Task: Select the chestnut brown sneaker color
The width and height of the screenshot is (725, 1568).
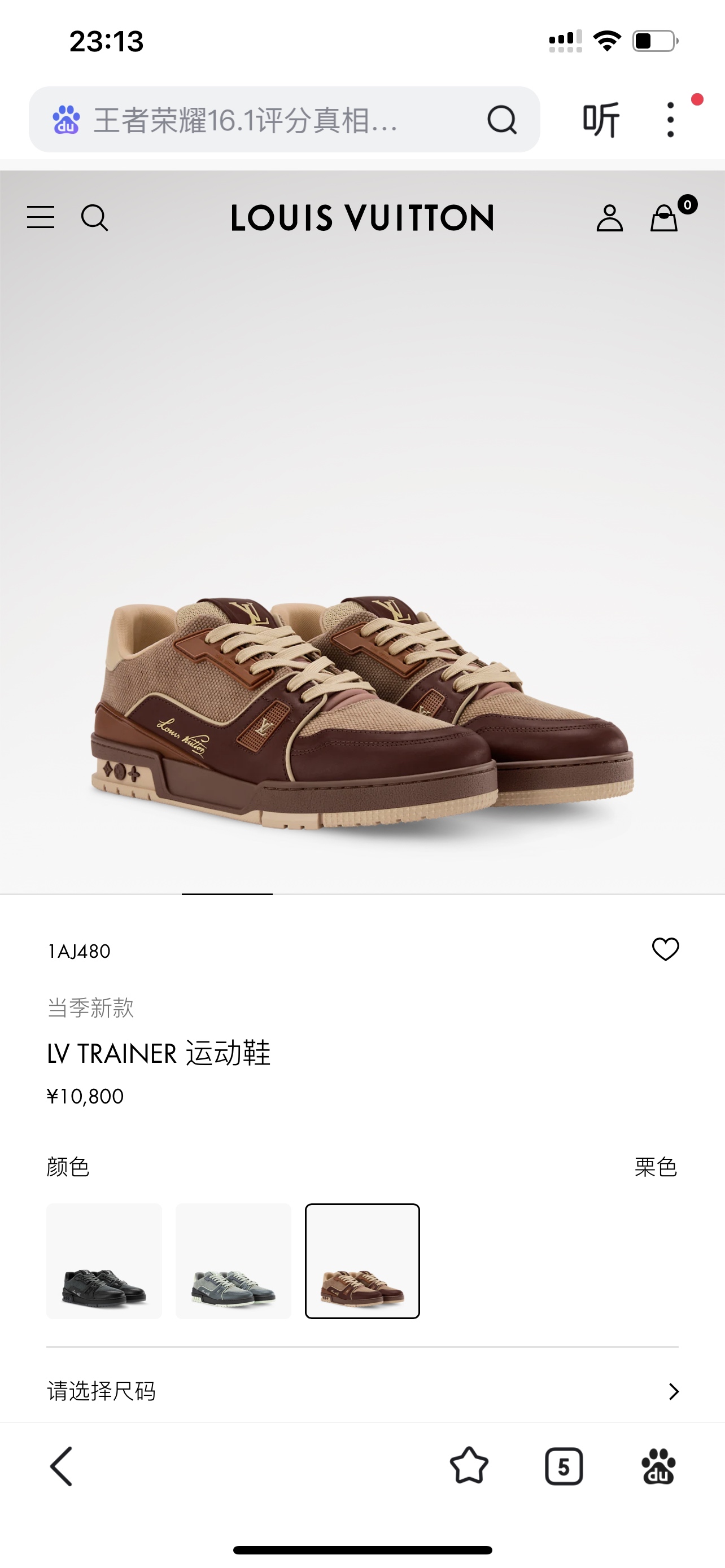Action: click(362, 1260)
